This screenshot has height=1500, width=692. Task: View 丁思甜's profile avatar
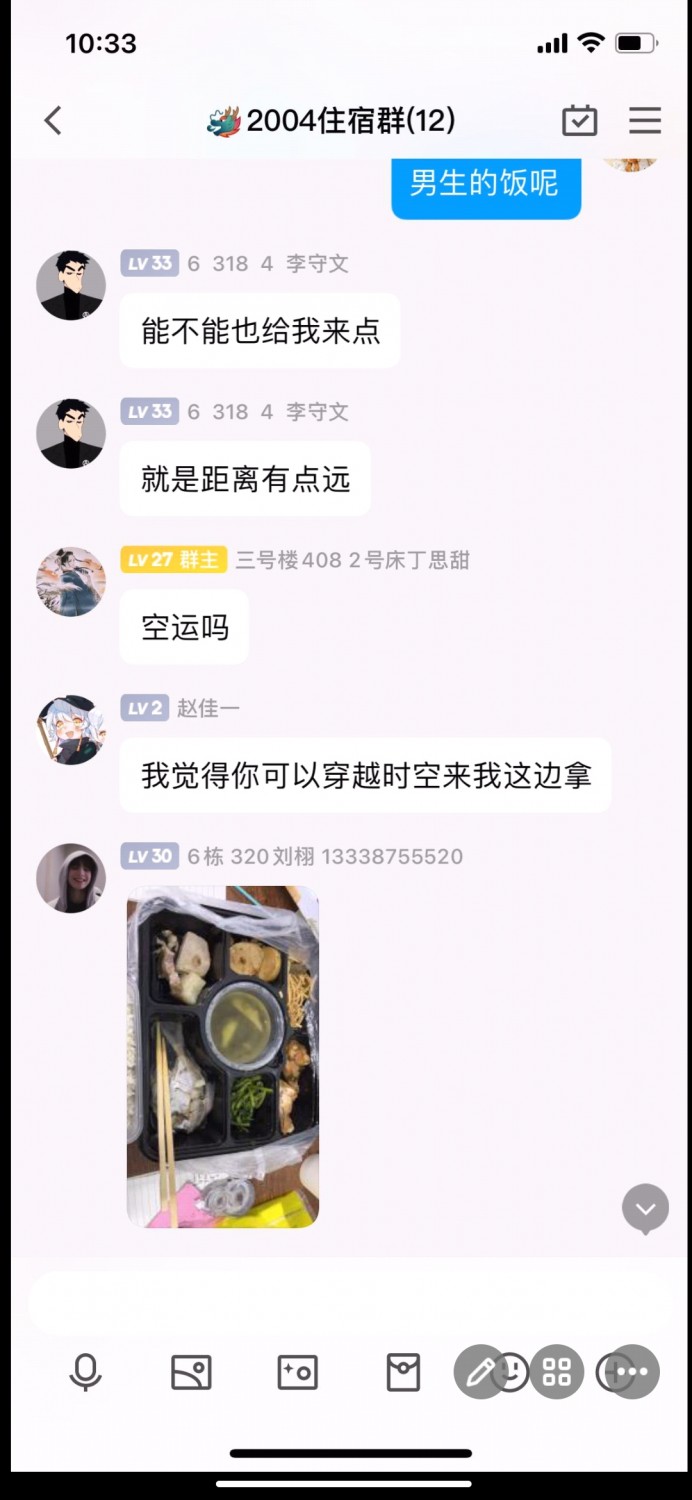(x=71, y=582)
